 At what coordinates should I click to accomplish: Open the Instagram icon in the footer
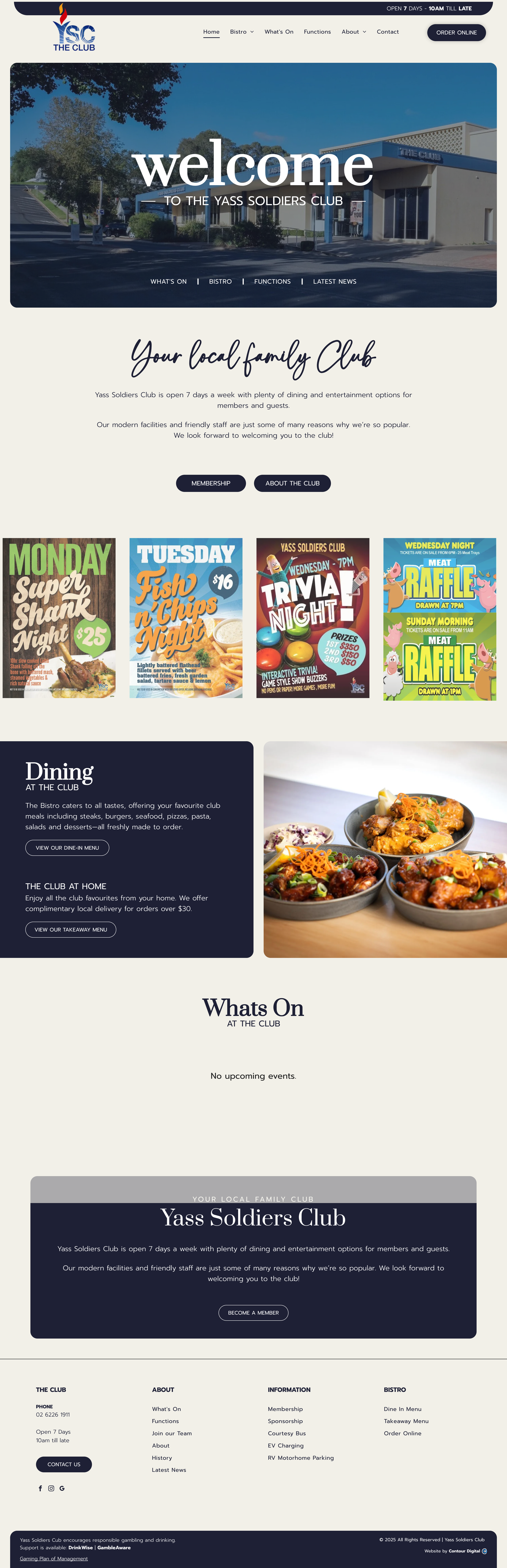[x=51, y=1488]
